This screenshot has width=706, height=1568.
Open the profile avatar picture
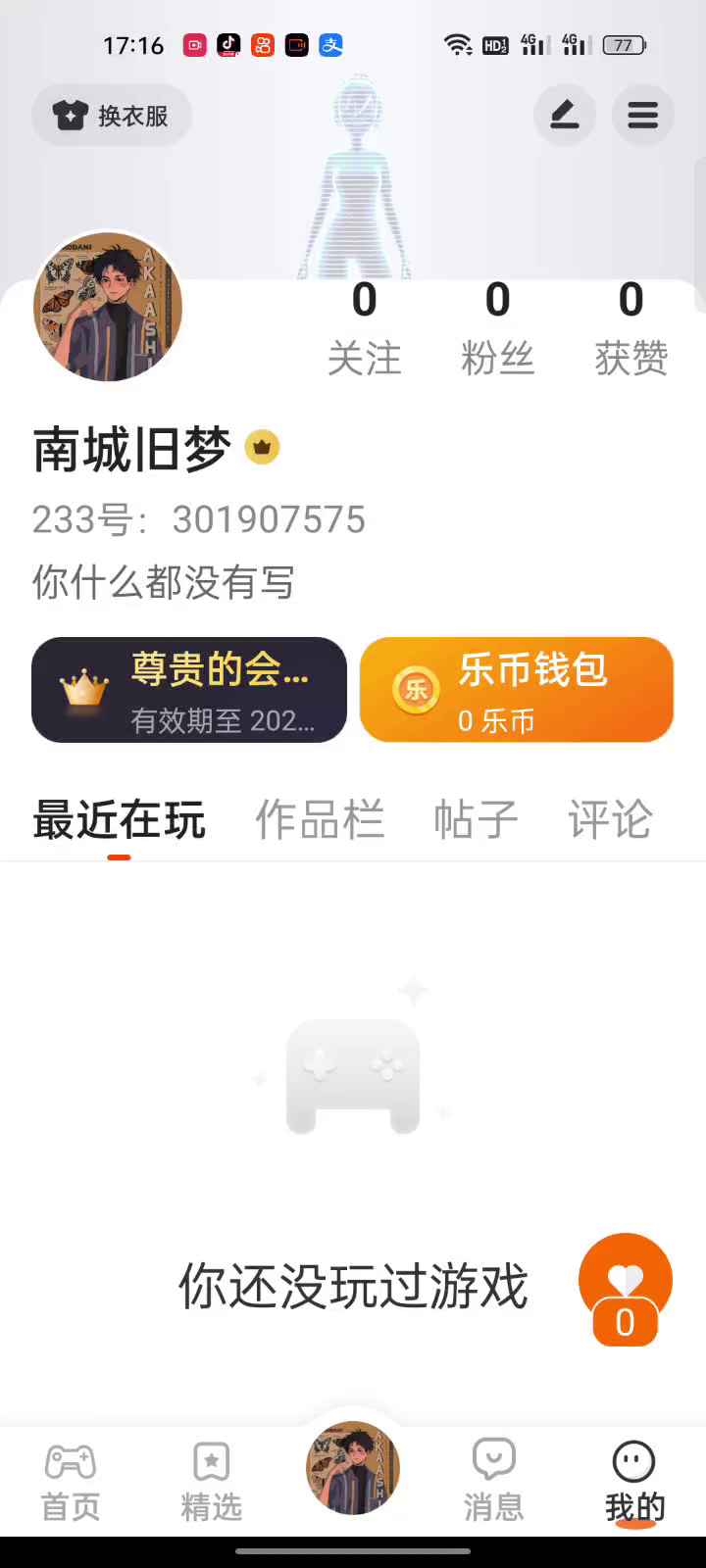(108, 306)
